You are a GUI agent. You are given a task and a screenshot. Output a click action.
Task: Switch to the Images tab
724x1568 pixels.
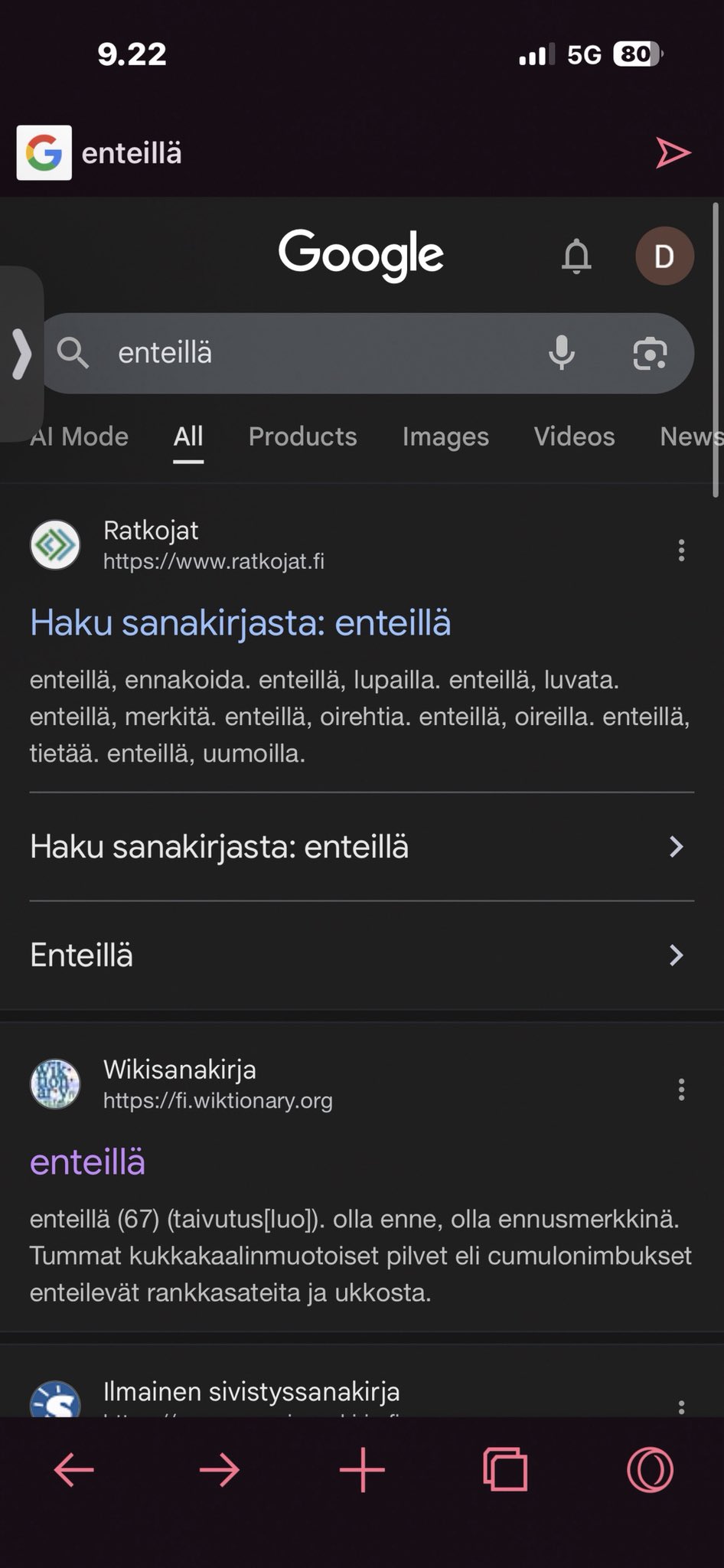pyautogui.click(x=445, y=436)
